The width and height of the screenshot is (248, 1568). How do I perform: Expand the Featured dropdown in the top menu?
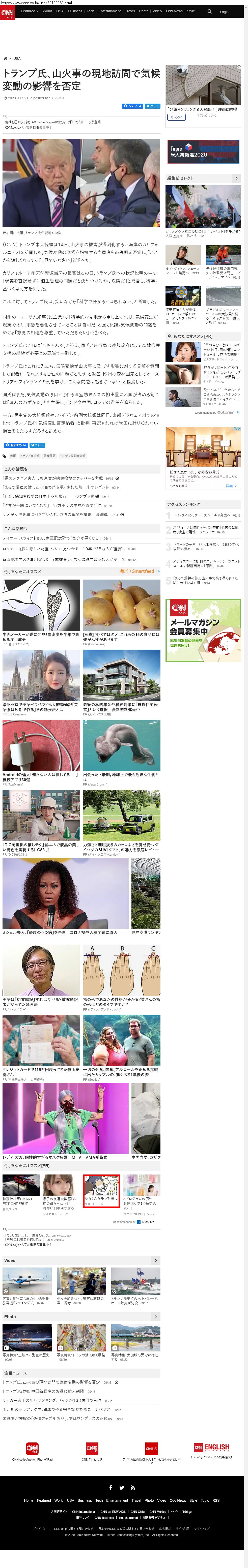pyautogui.click(x=29, y=11)
